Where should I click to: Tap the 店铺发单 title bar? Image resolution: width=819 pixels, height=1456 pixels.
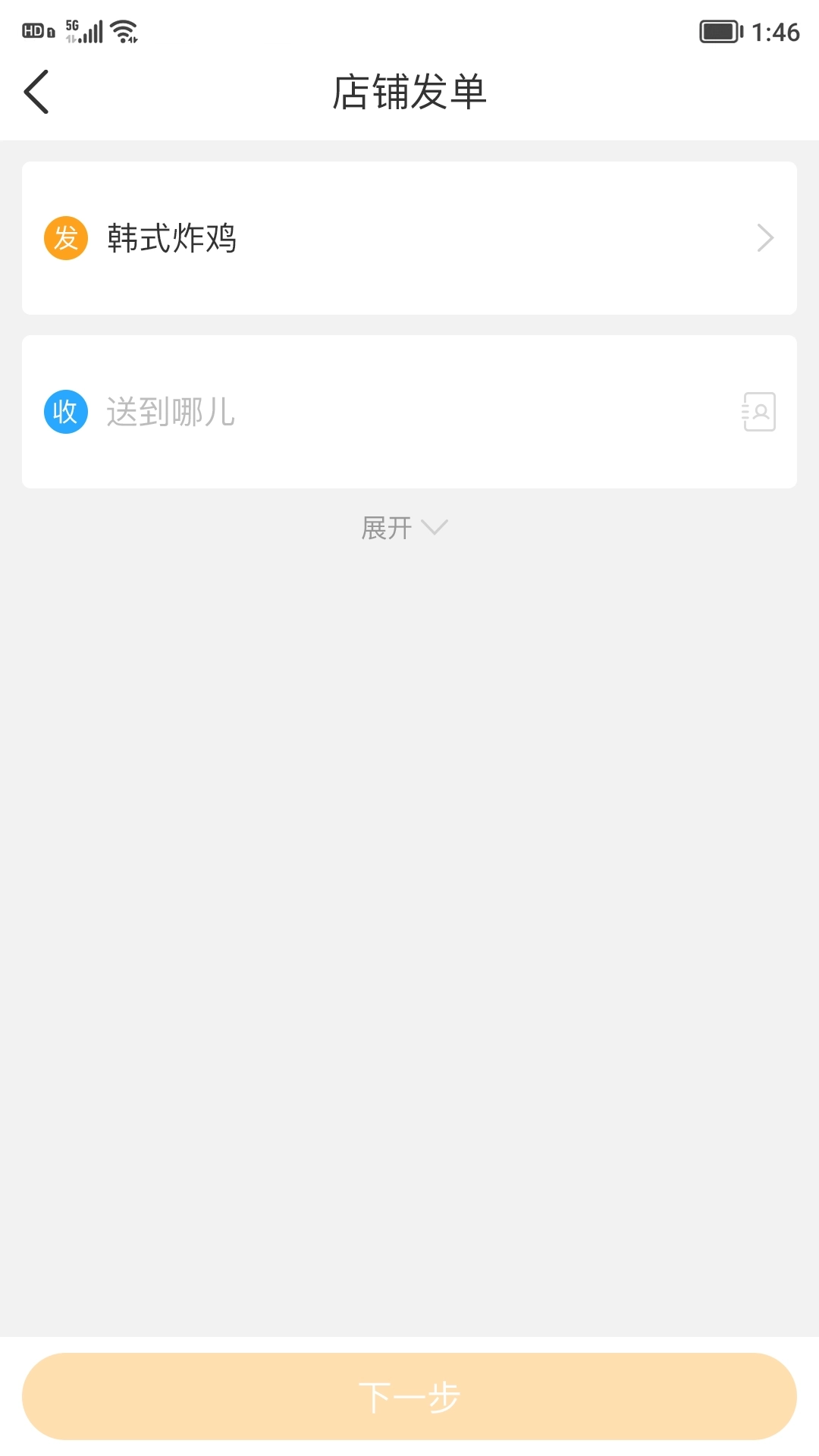pos(409,93)
